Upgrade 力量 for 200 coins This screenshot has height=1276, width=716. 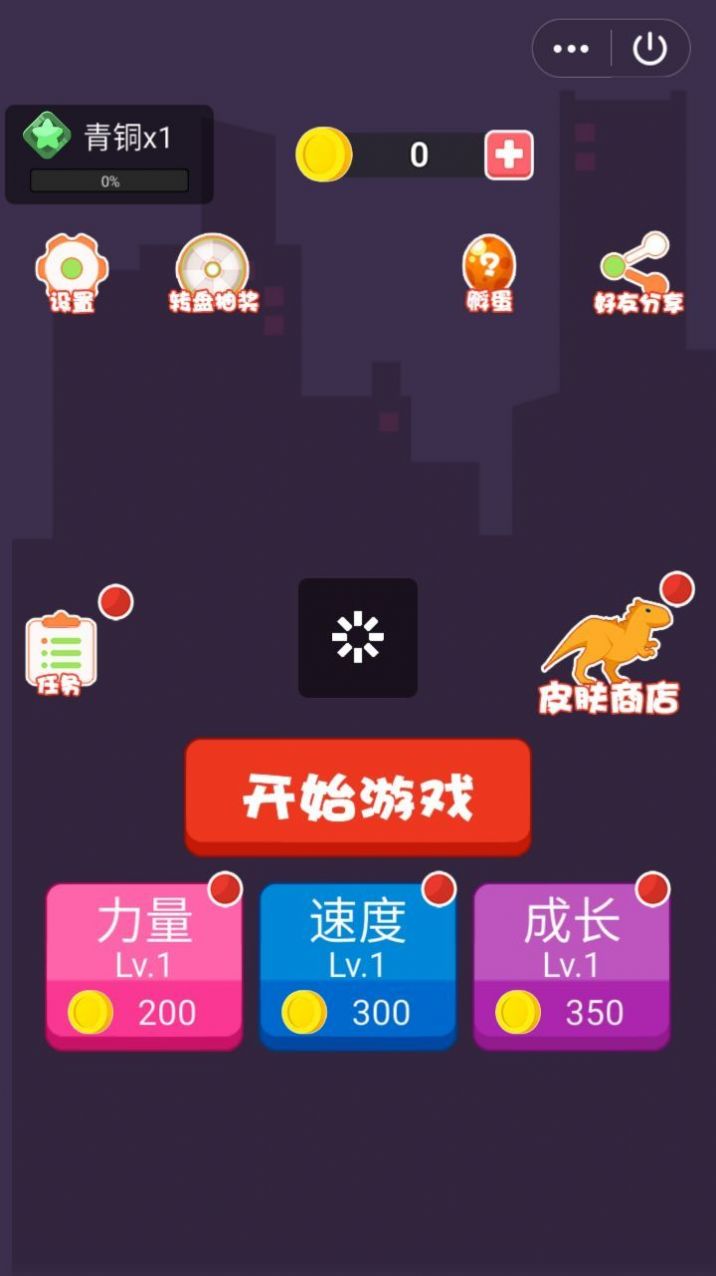click(x=144, y=966)
